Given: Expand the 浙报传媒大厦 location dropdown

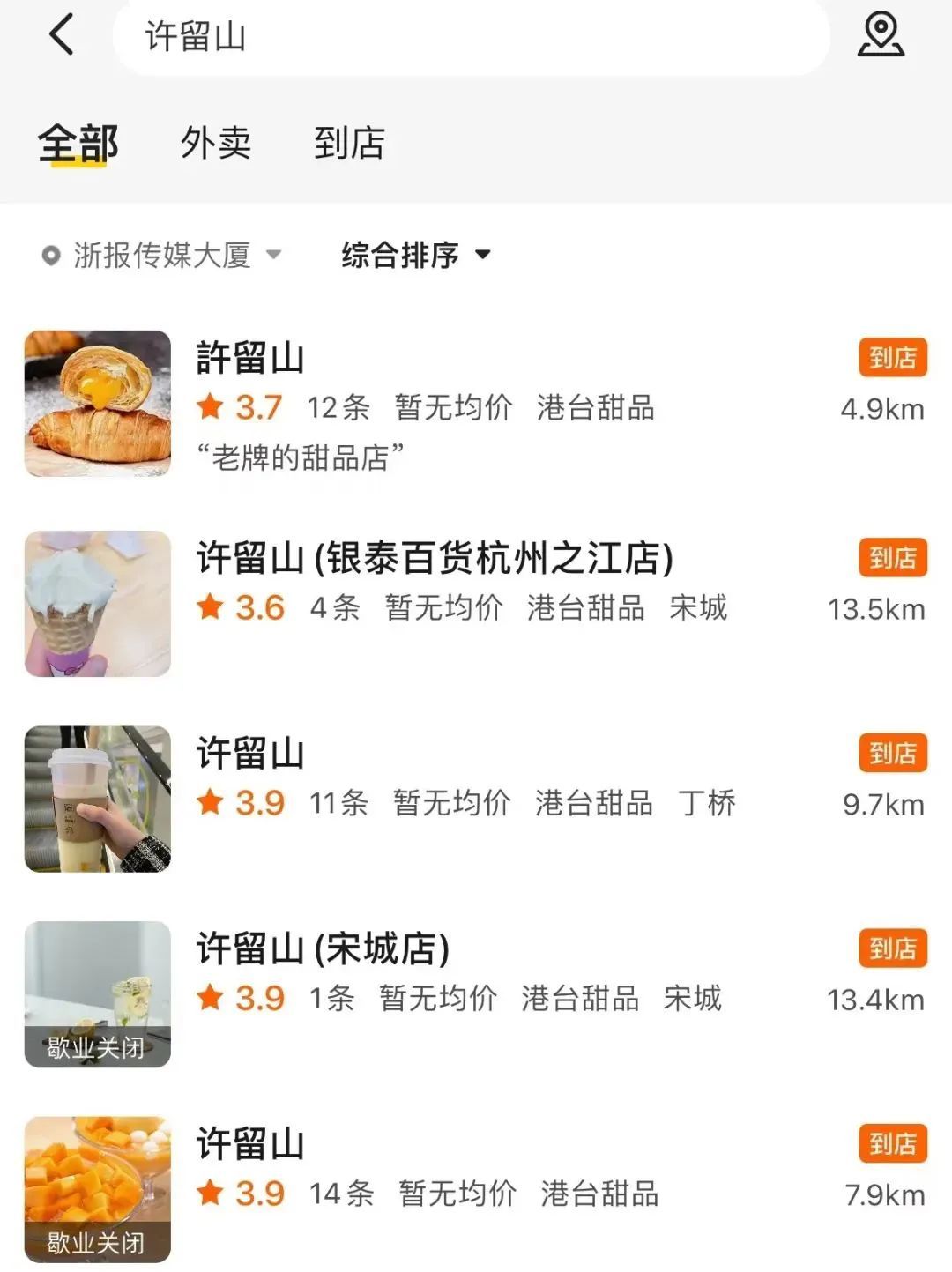Looking at the screenshot, I should 161,256.
